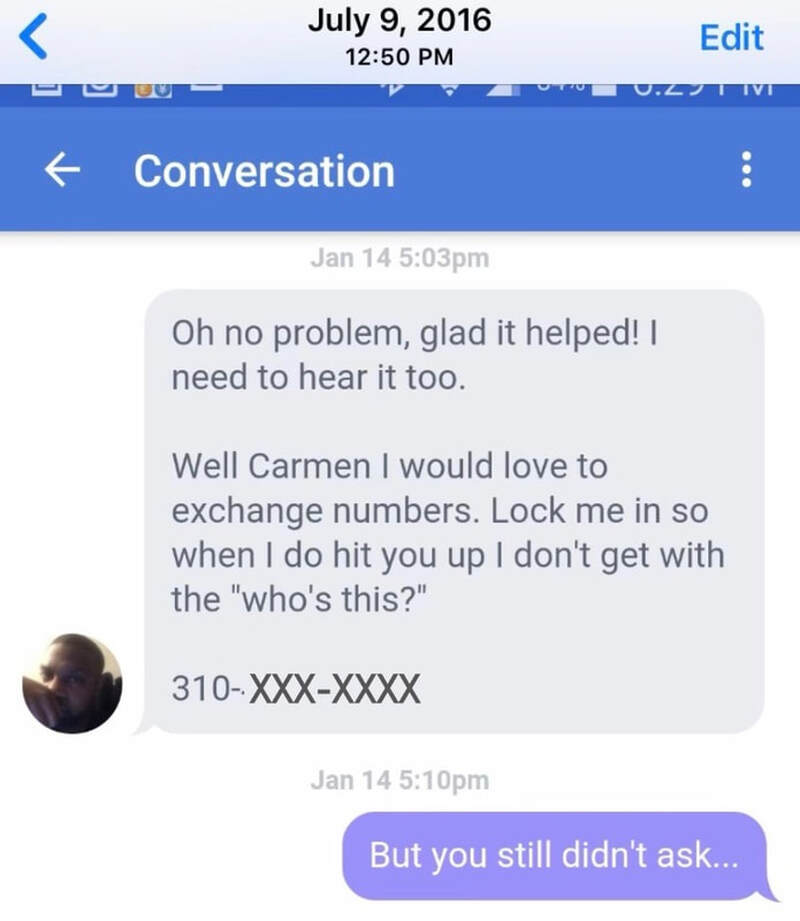Go back to the photo album
Image resolution: width=800 pixels, height=921 pixels.
34,40
